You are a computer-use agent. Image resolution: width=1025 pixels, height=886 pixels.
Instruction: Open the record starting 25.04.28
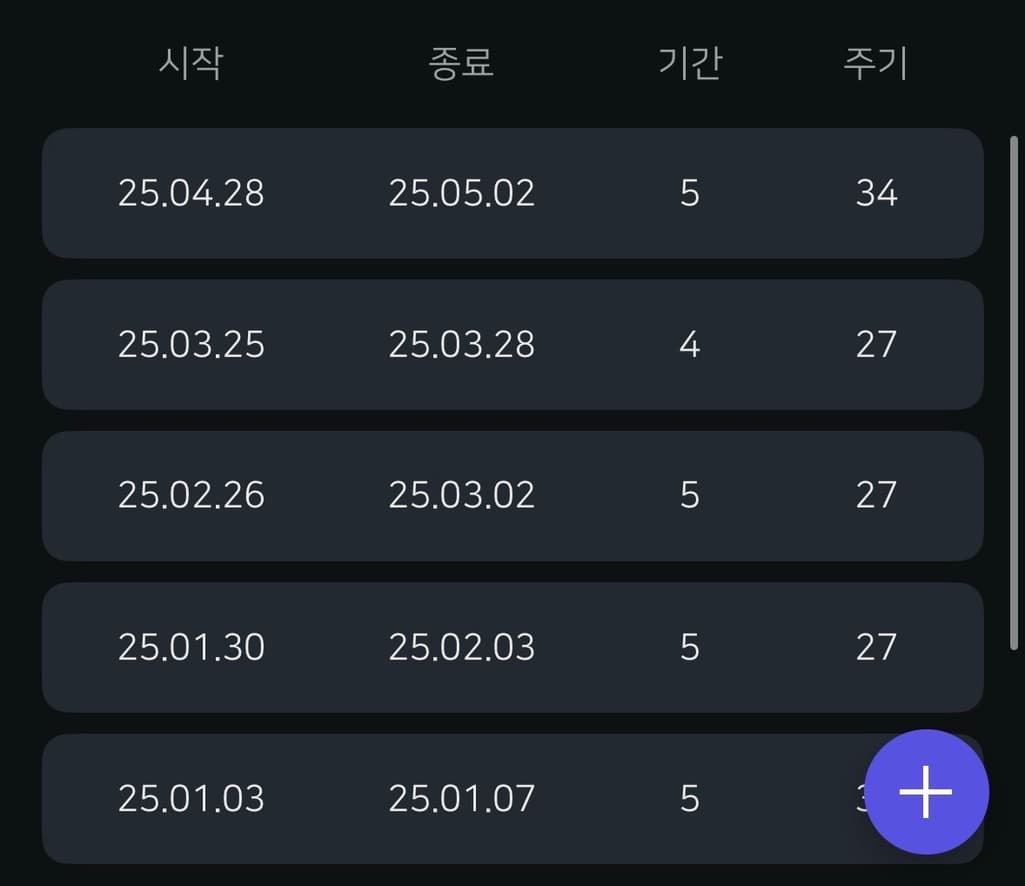tap(512, 193)
